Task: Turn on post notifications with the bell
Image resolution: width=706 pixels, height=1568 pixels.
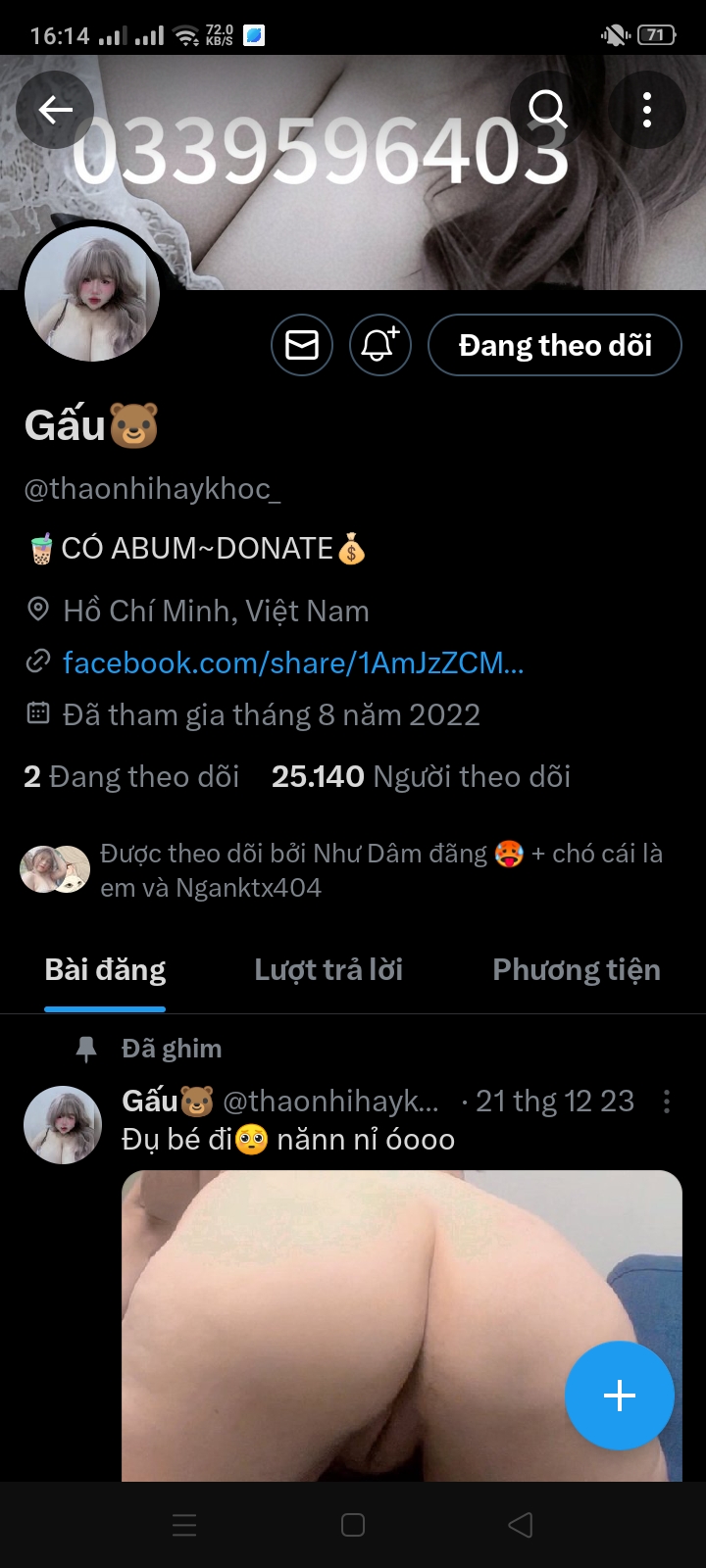Action: (x=380, y=345)
